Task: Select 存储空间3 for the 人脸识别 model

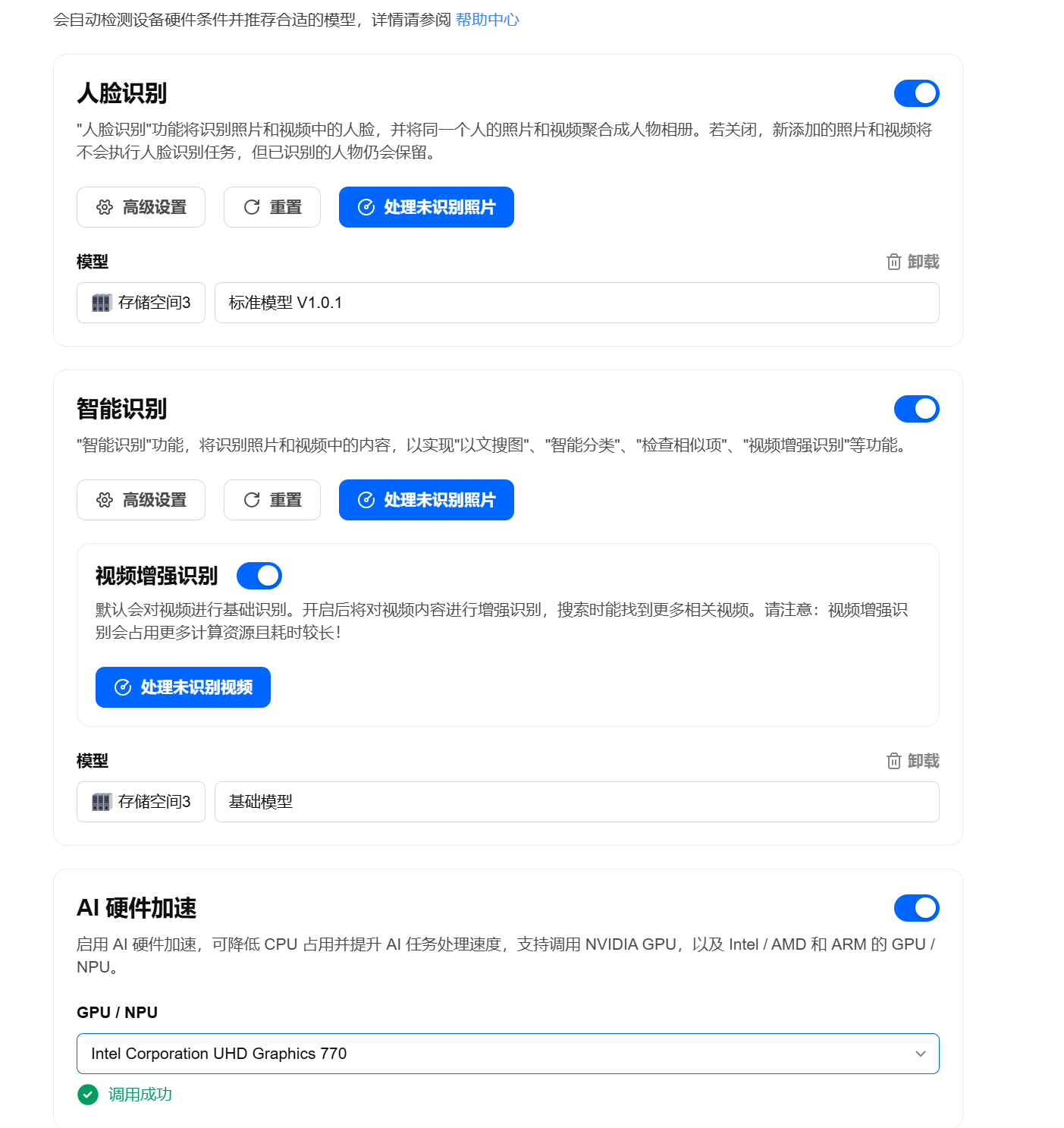Action: pyautogui.click(x=141, y=303)
